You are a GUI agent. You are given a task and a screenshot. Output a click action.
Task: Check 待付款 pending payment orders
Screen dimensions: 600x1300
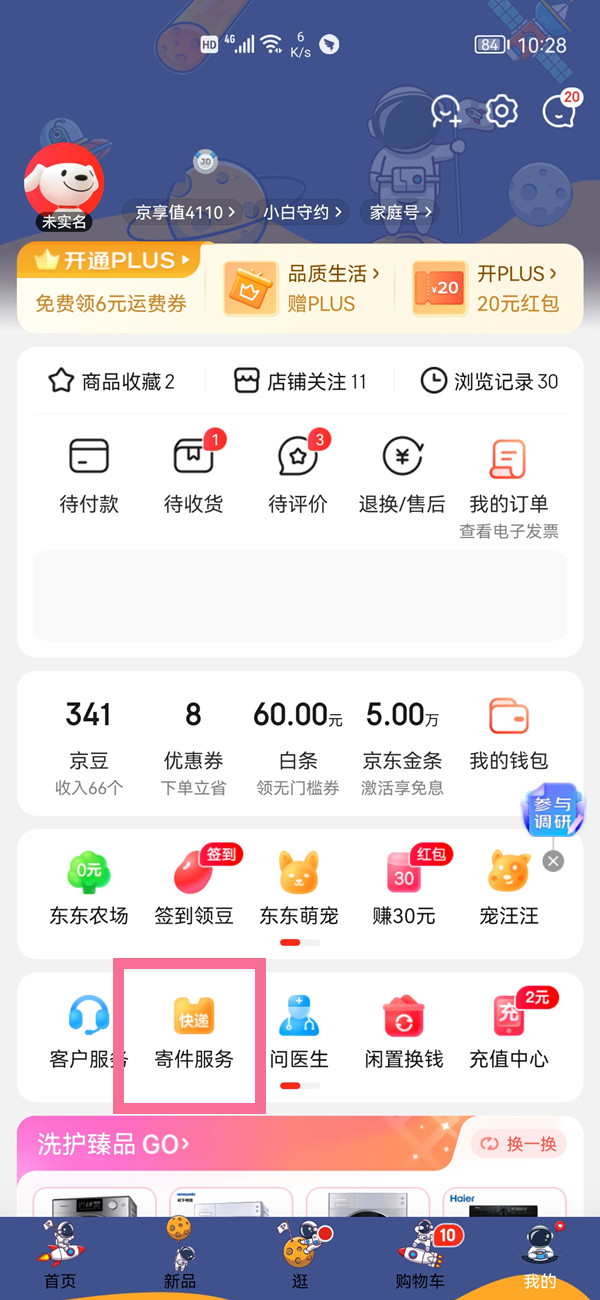pos(89,474)
